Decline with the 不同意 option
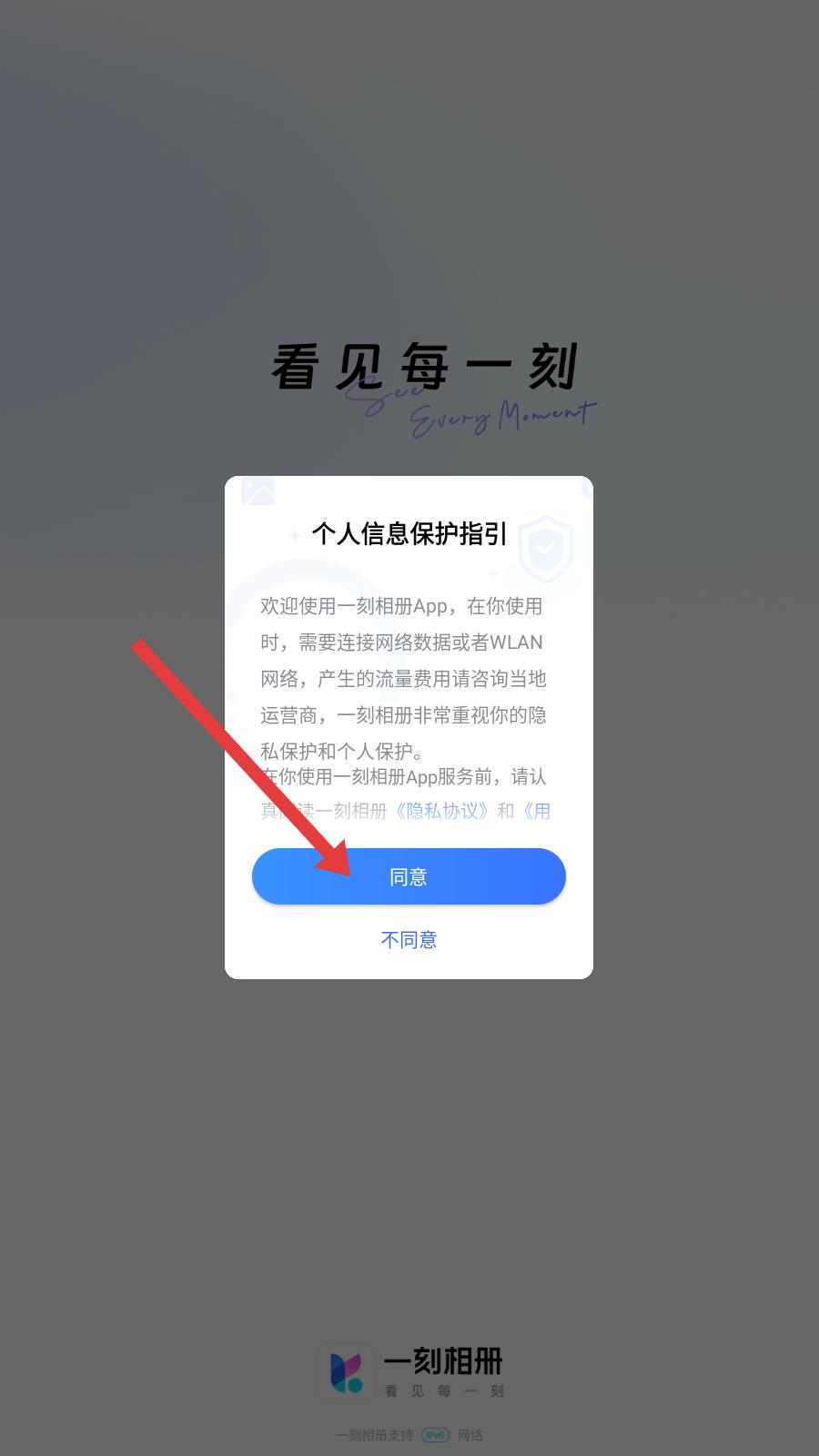The width and height of the screenshot is (819, 1456). click(409, 940)
